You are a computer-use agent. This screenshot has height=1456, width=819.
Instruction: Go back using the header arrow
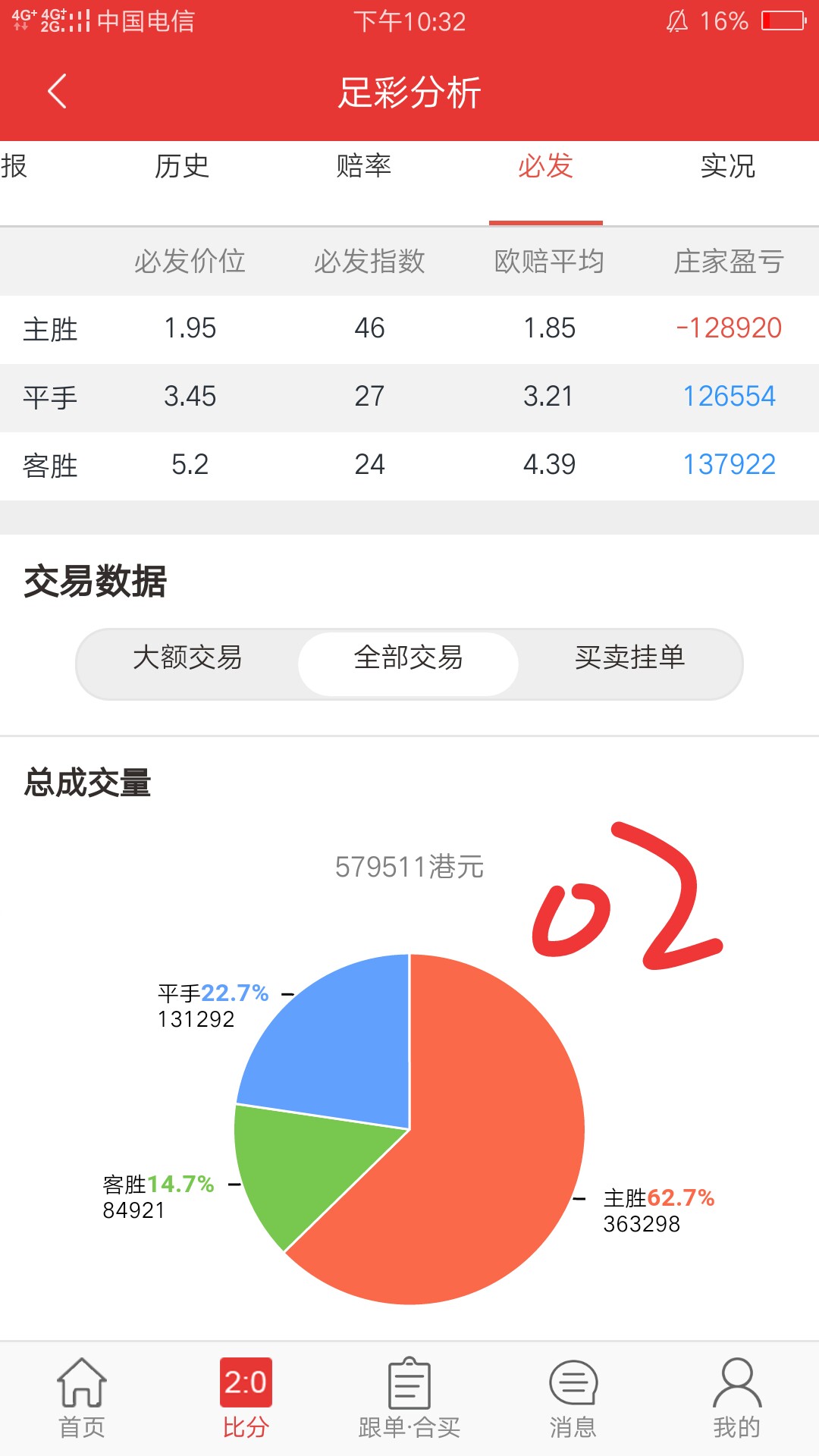click(58, 92)
